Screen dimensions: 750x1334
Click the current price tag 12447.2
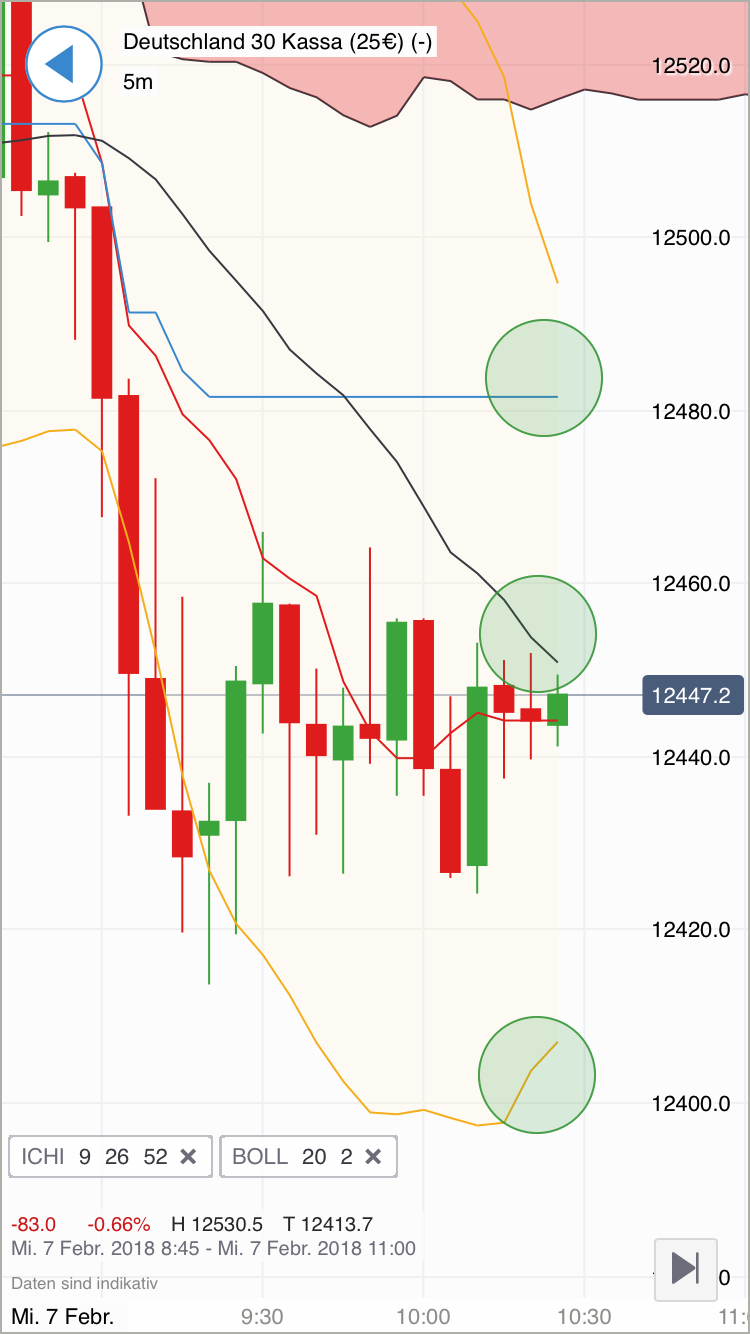coord(692,694)
